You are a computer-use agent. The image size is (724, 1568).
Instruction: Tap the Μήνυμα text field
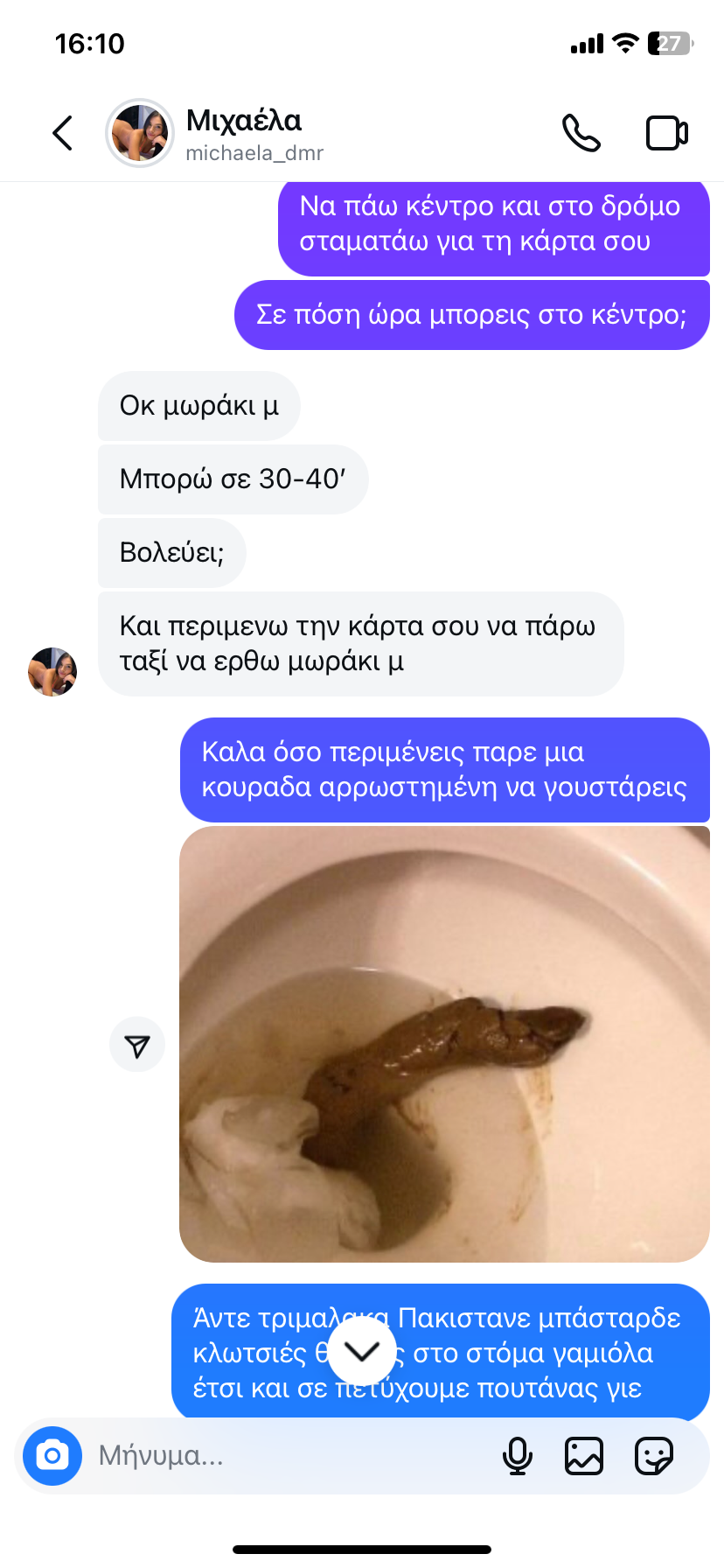pyautogui.click(x=289, y=1456)
